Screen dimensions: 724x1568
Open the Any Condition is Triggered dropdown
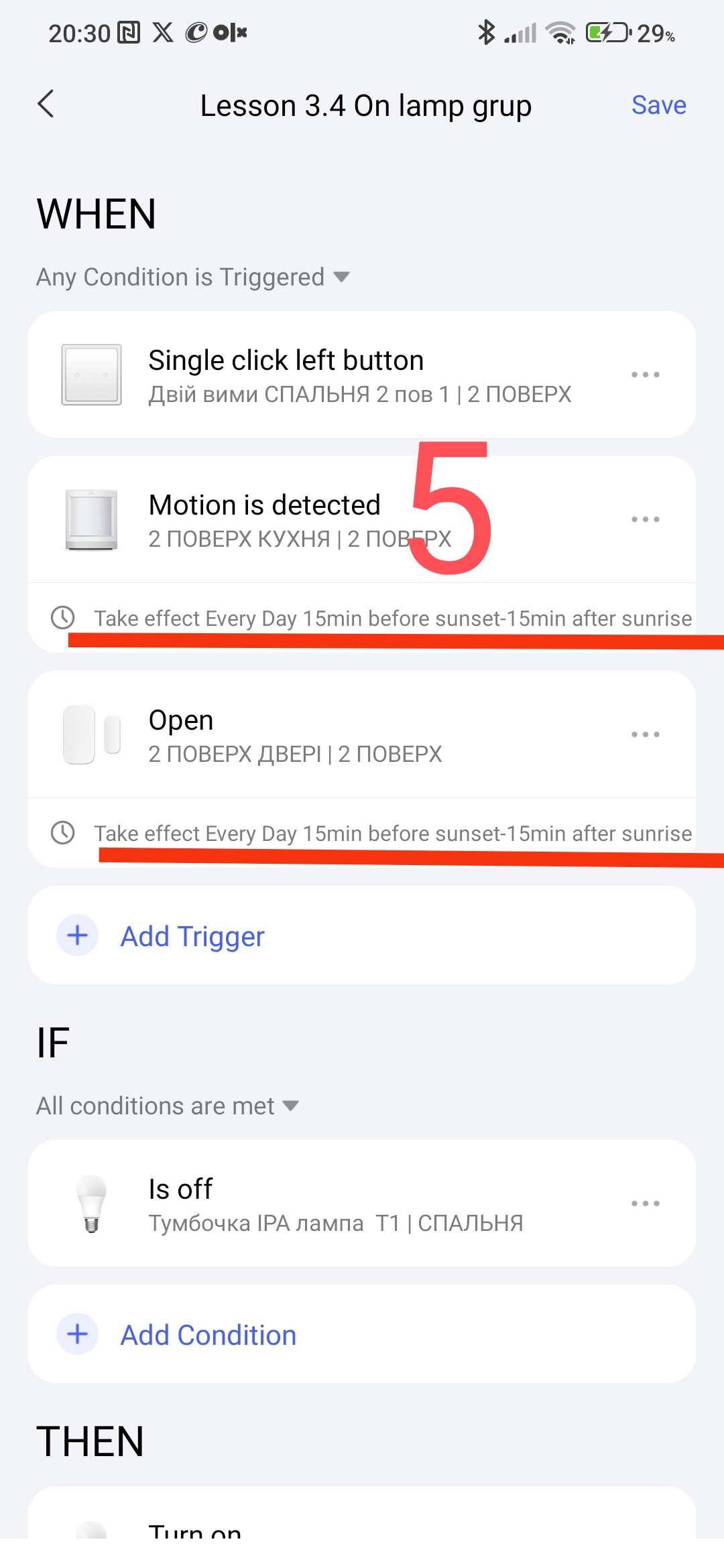click(193, 277)
